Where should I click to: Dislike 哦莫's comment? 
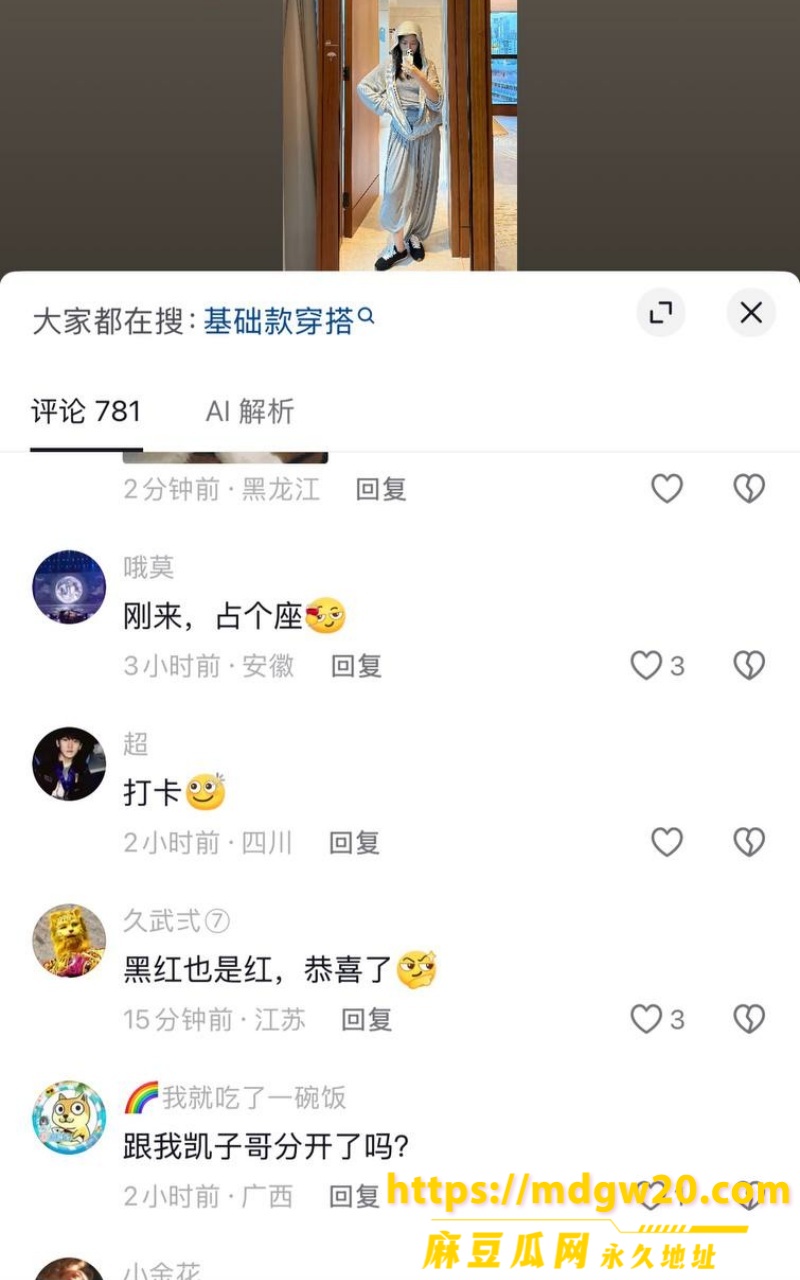[x=749, y=666]
